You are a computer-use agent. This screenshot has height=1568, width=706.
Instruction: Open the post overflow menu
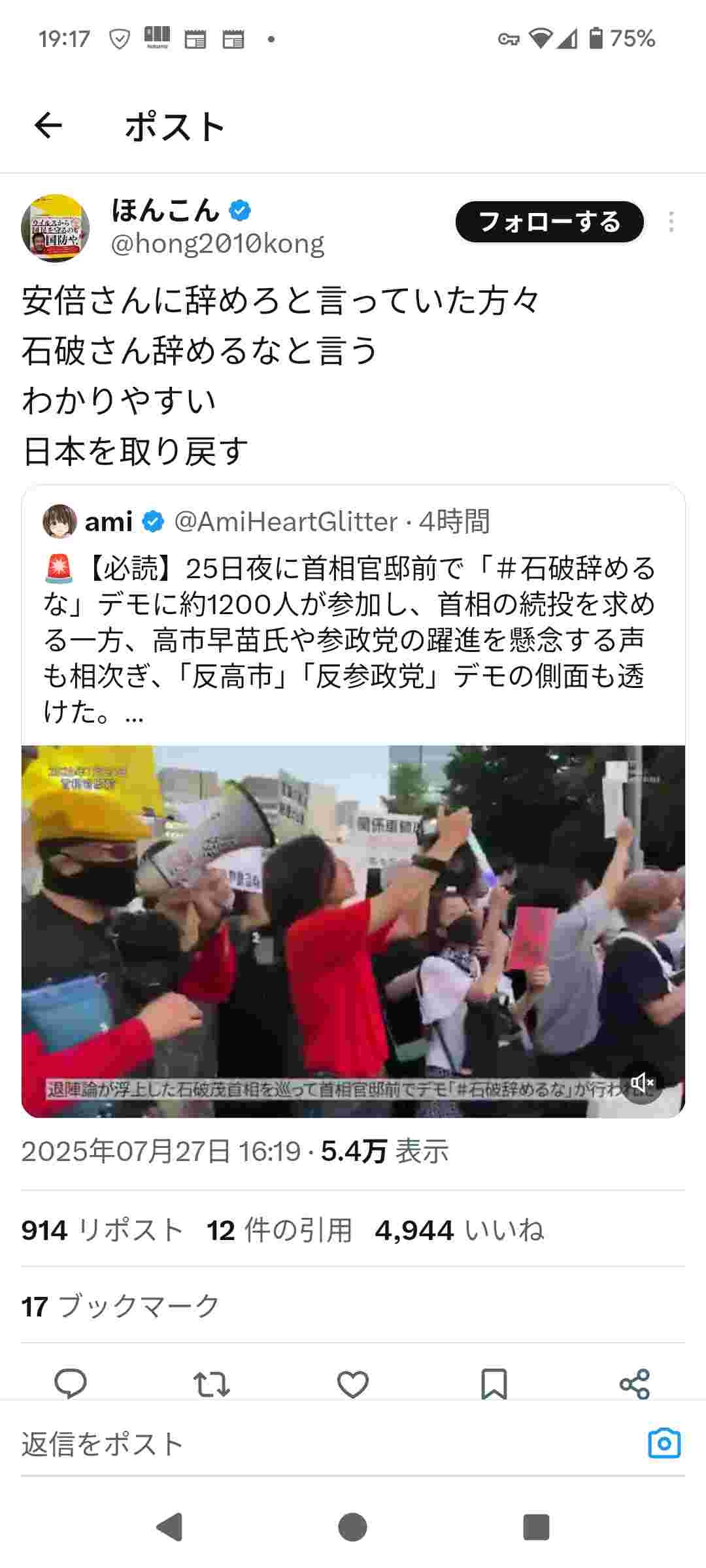coord(671,222)
